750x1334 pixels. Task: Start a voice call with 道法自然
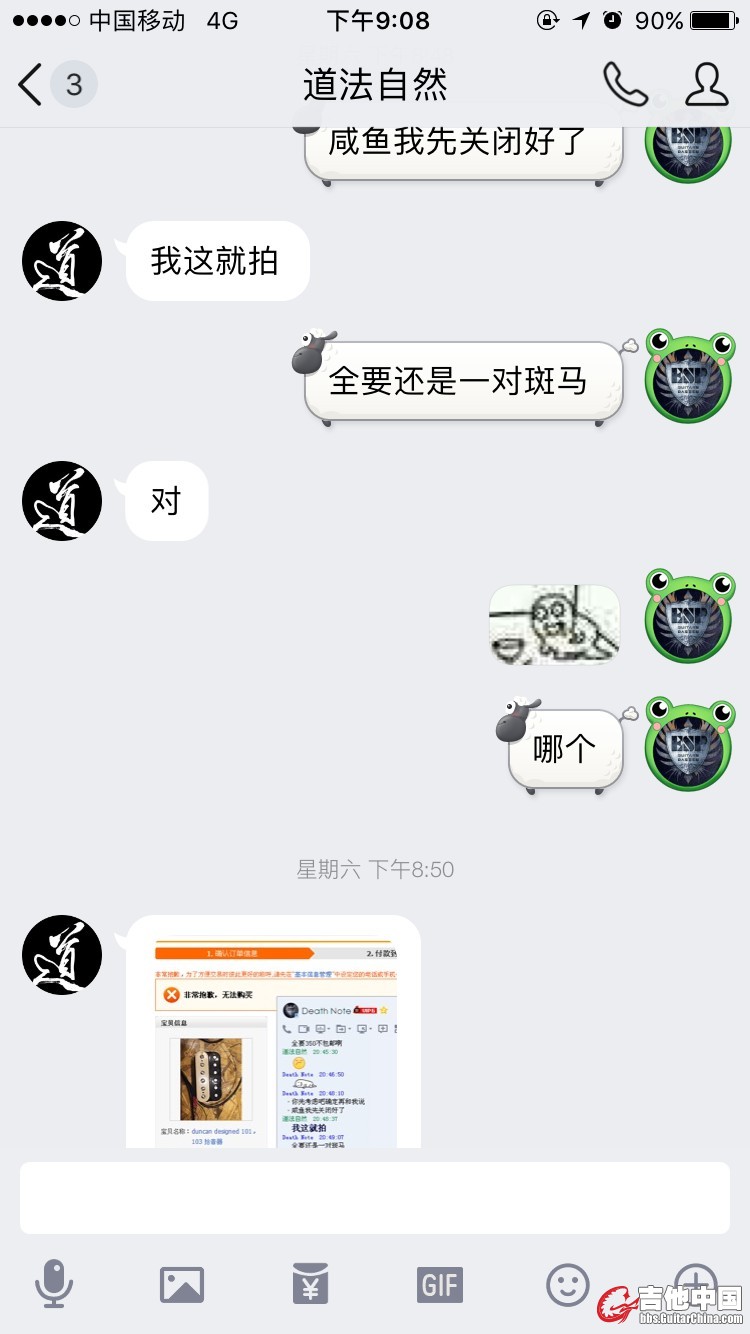click(625, 85)
